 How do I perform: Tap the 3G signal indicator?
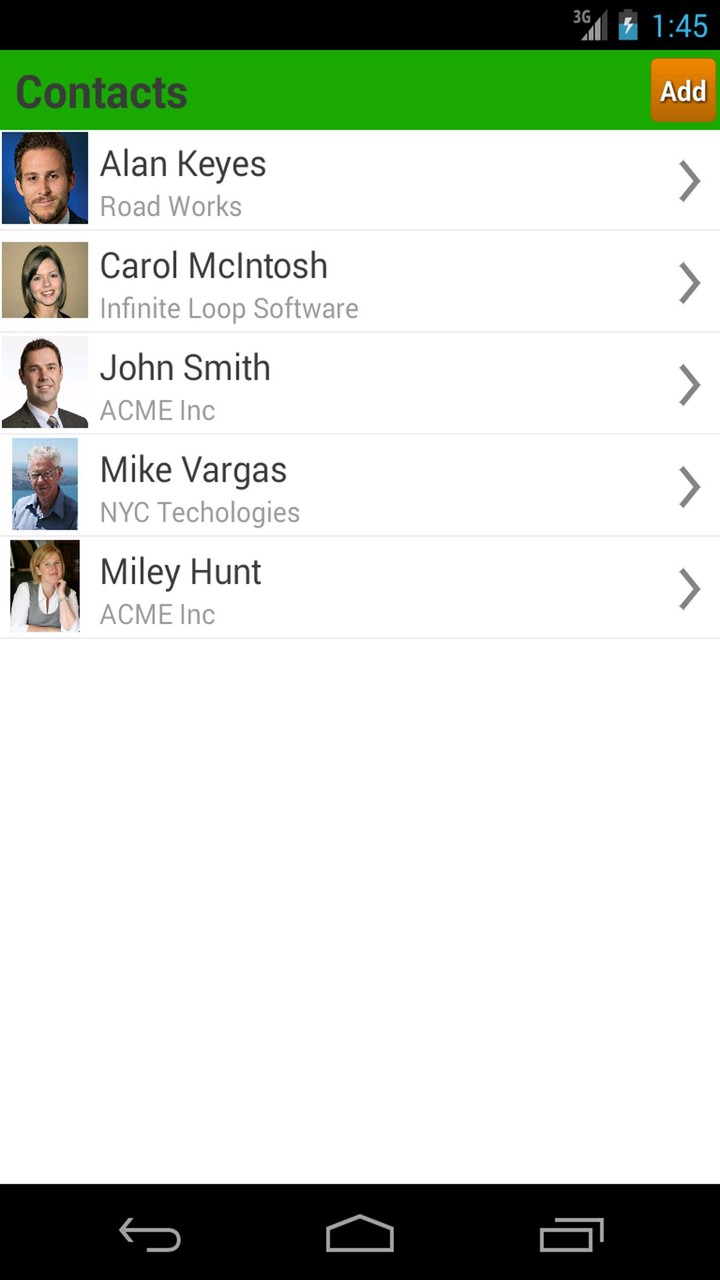(592, 25)
